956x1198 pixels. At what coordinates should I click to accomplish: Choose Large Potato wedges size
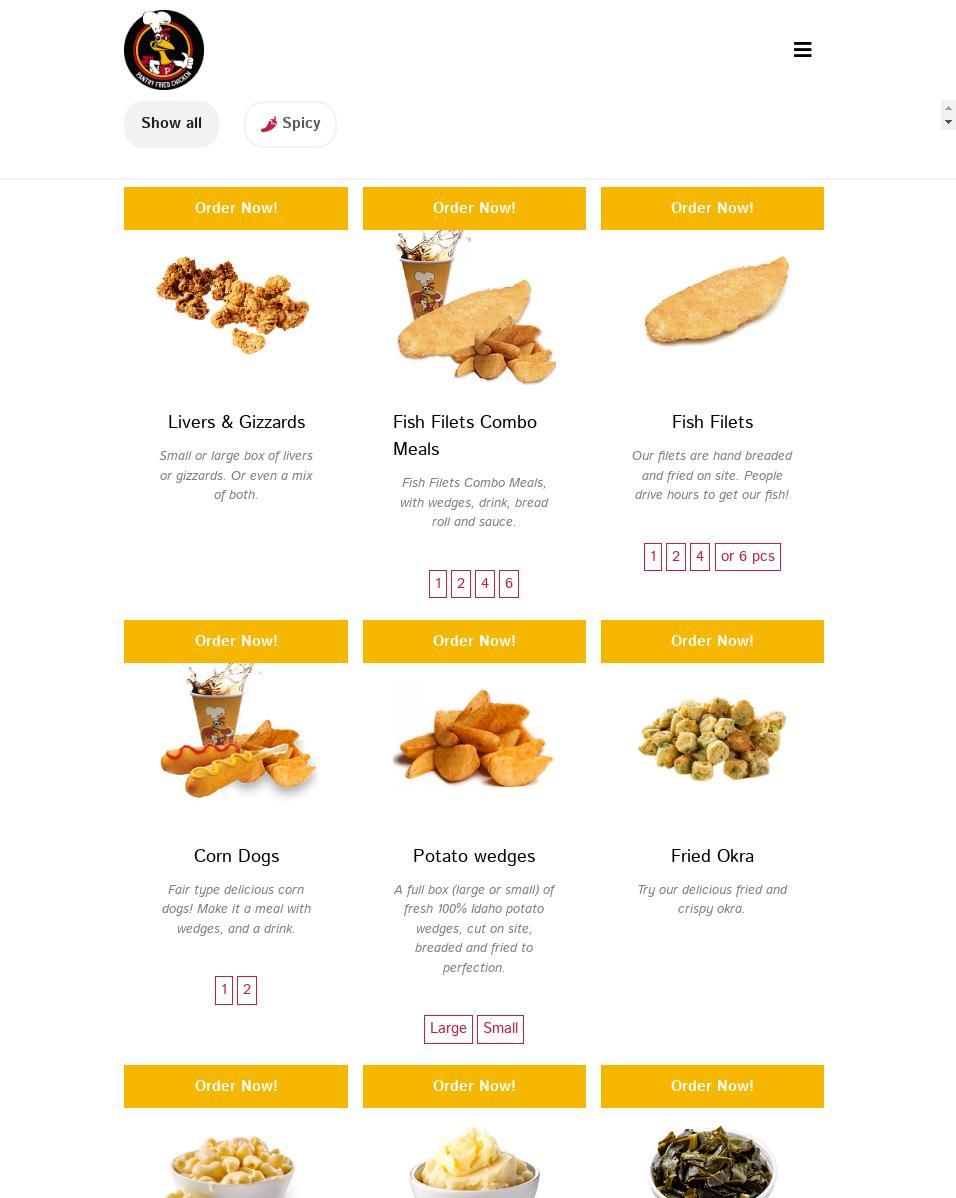pos(448,1029)
